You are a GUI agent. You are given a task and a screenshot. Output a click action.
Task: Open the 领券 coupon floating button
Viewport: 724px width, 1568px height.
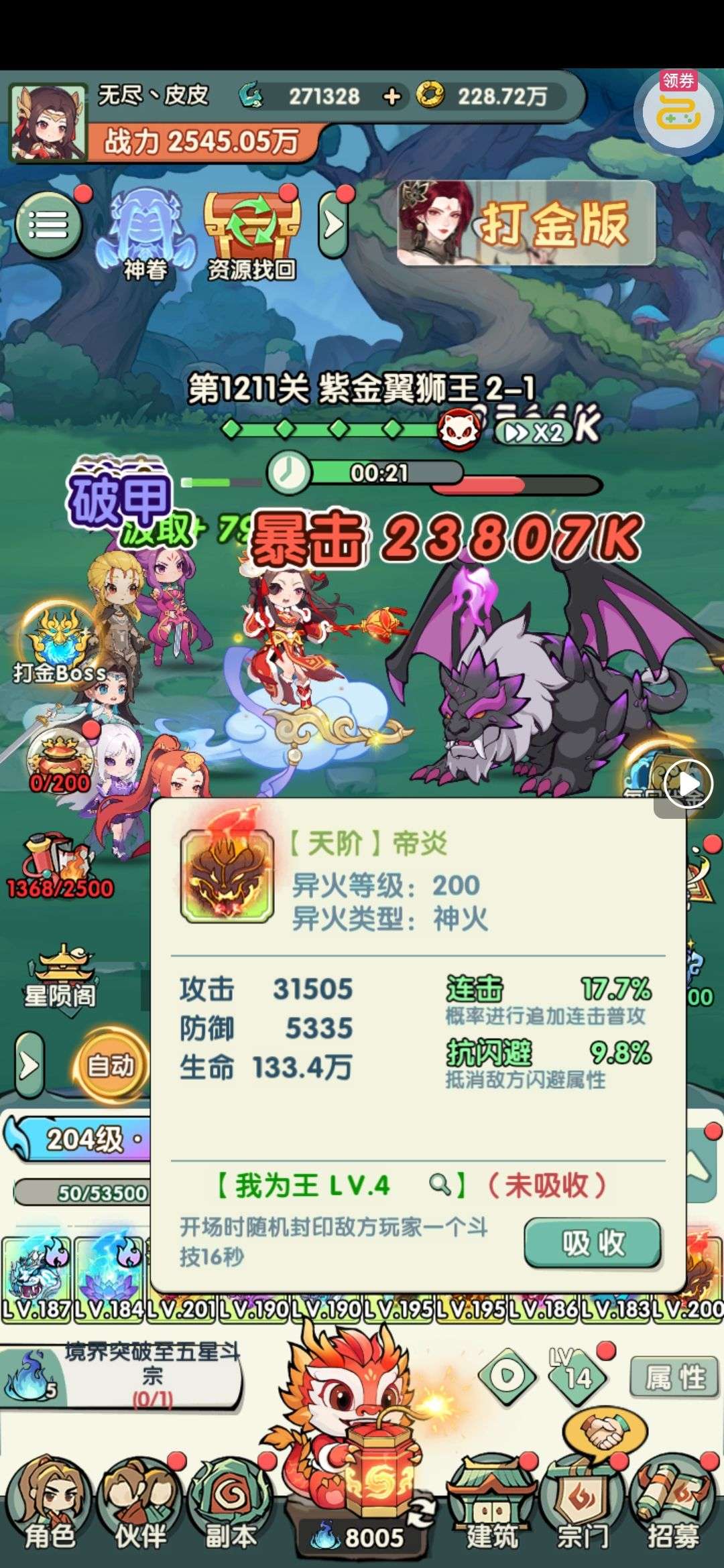pyautogui.click(x=678, y=111)
